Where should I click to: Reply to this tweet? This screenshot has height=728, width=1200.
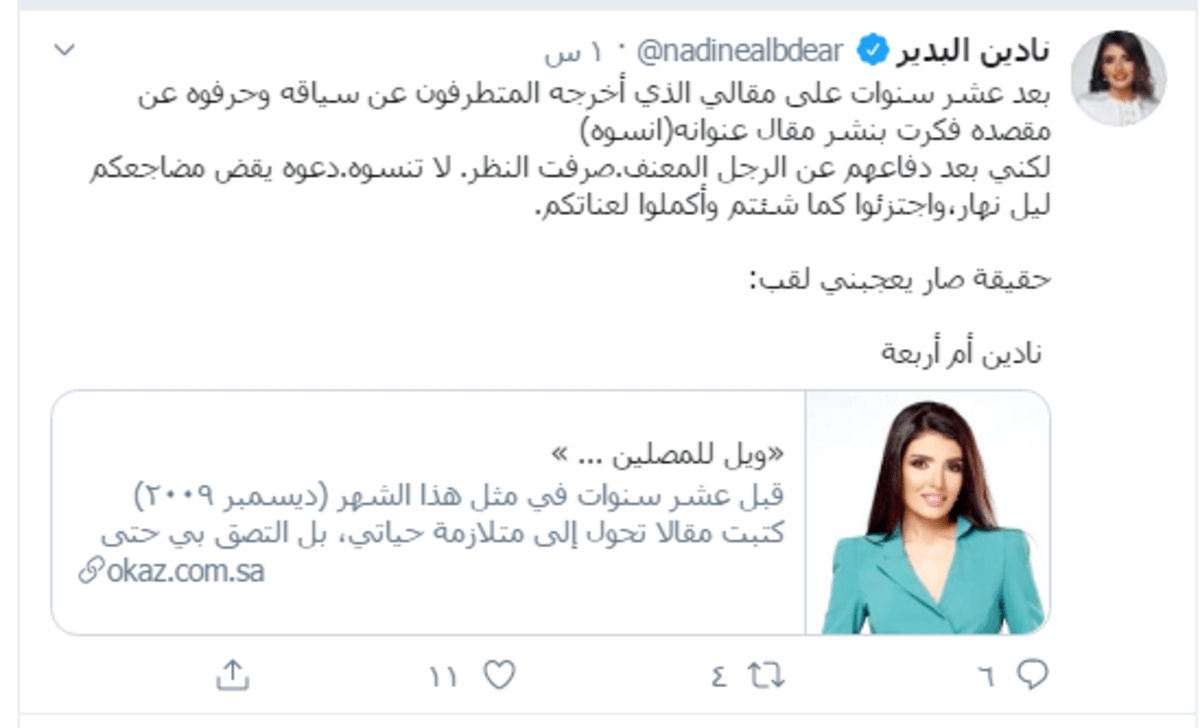tap(1031, 675)
